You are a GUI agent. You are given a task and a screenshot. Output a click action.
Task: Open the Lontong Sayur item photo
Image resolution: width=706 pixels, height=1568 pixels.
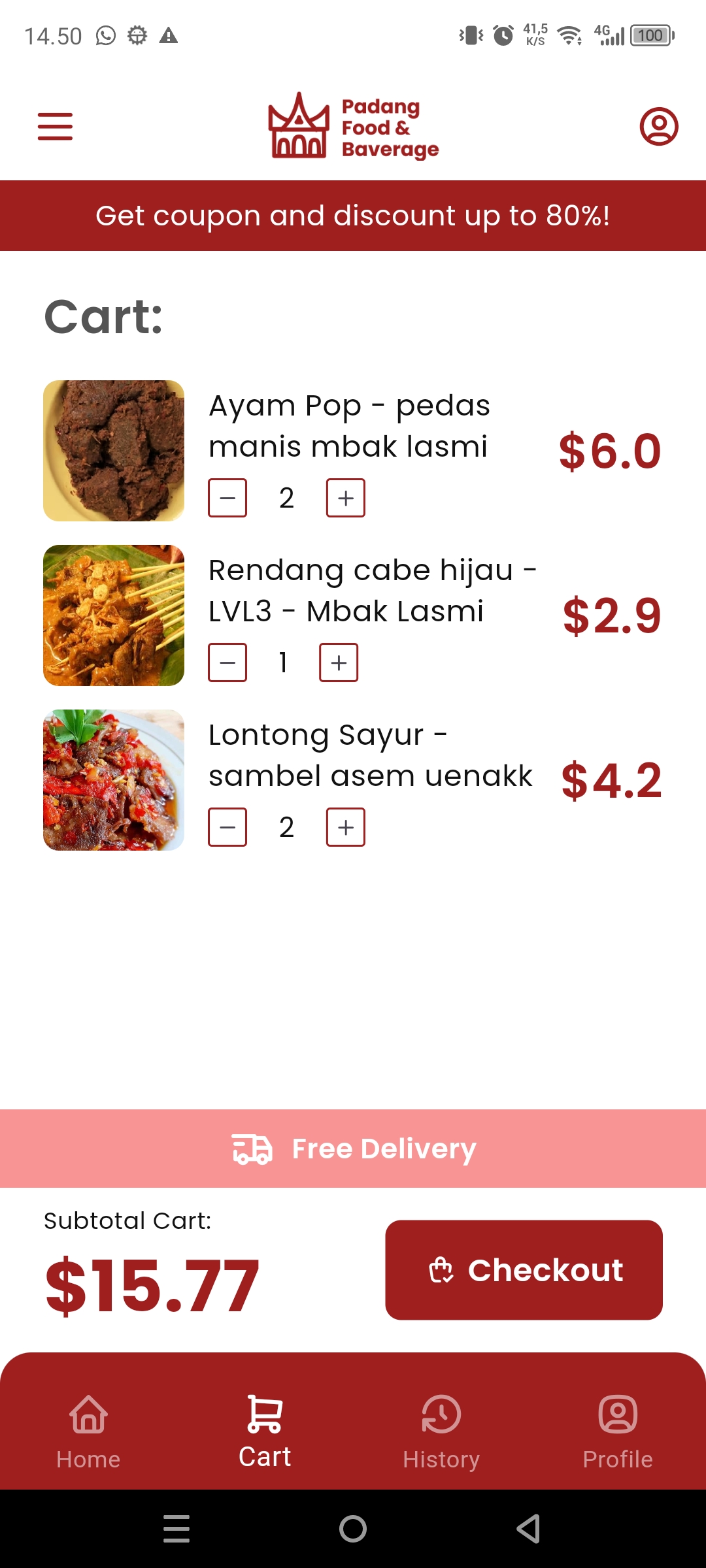click(x=114, y=780)
